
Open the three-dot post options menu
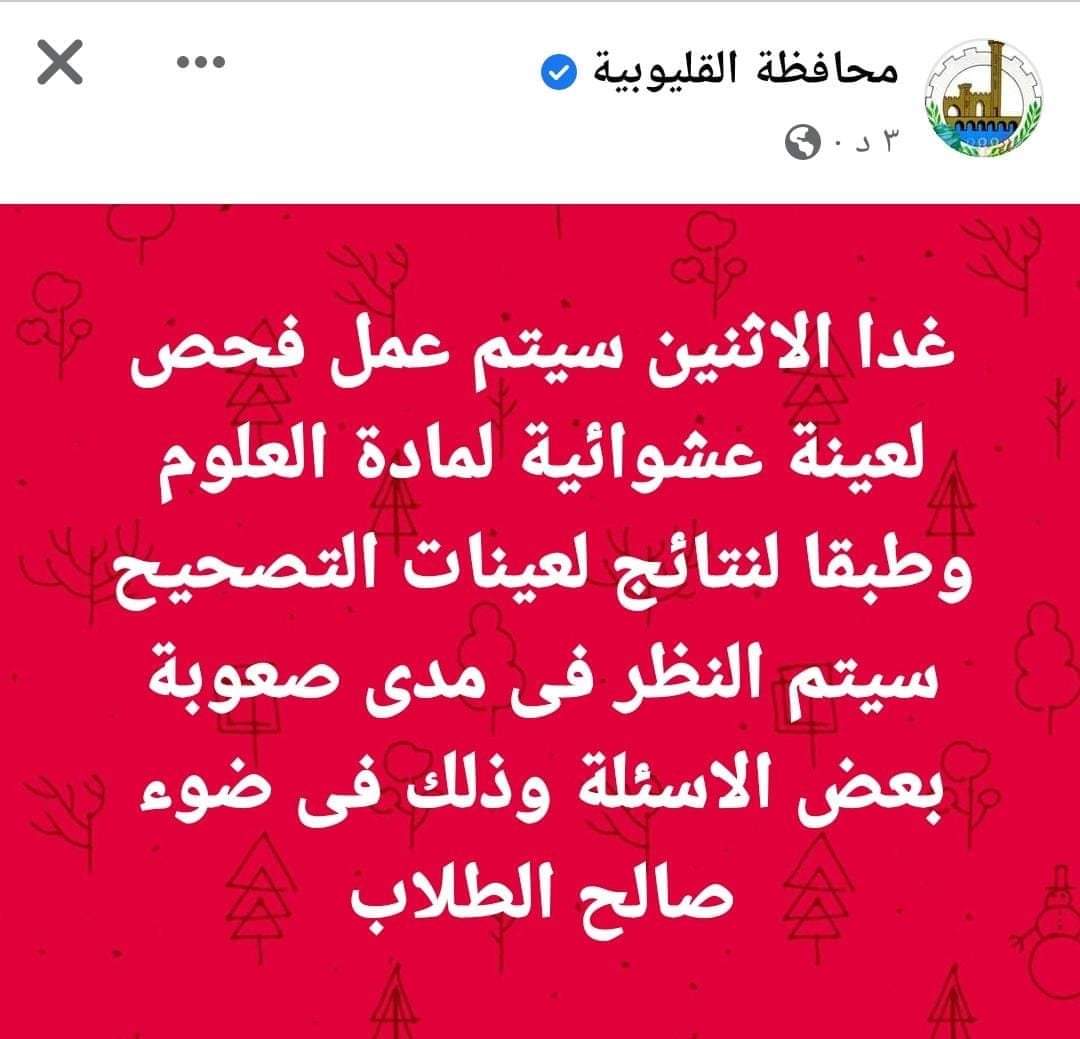point(198,64)
